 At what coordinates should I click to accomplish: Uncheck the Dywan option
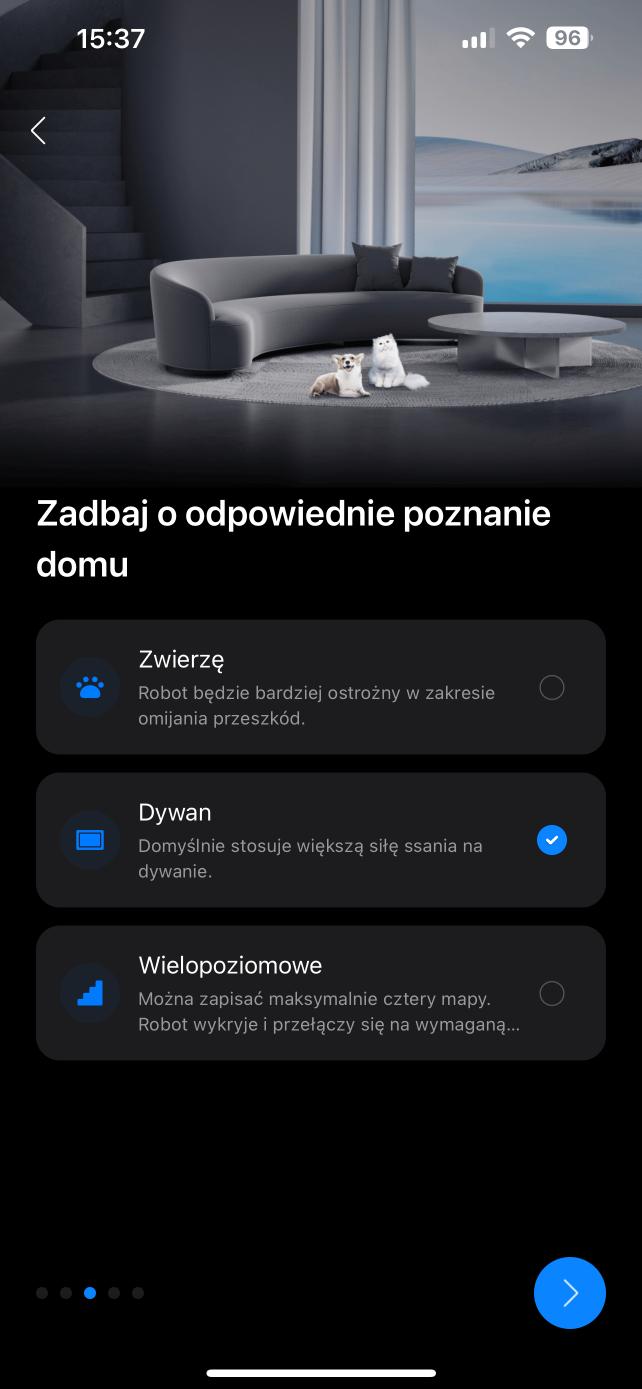coord(551,841)
